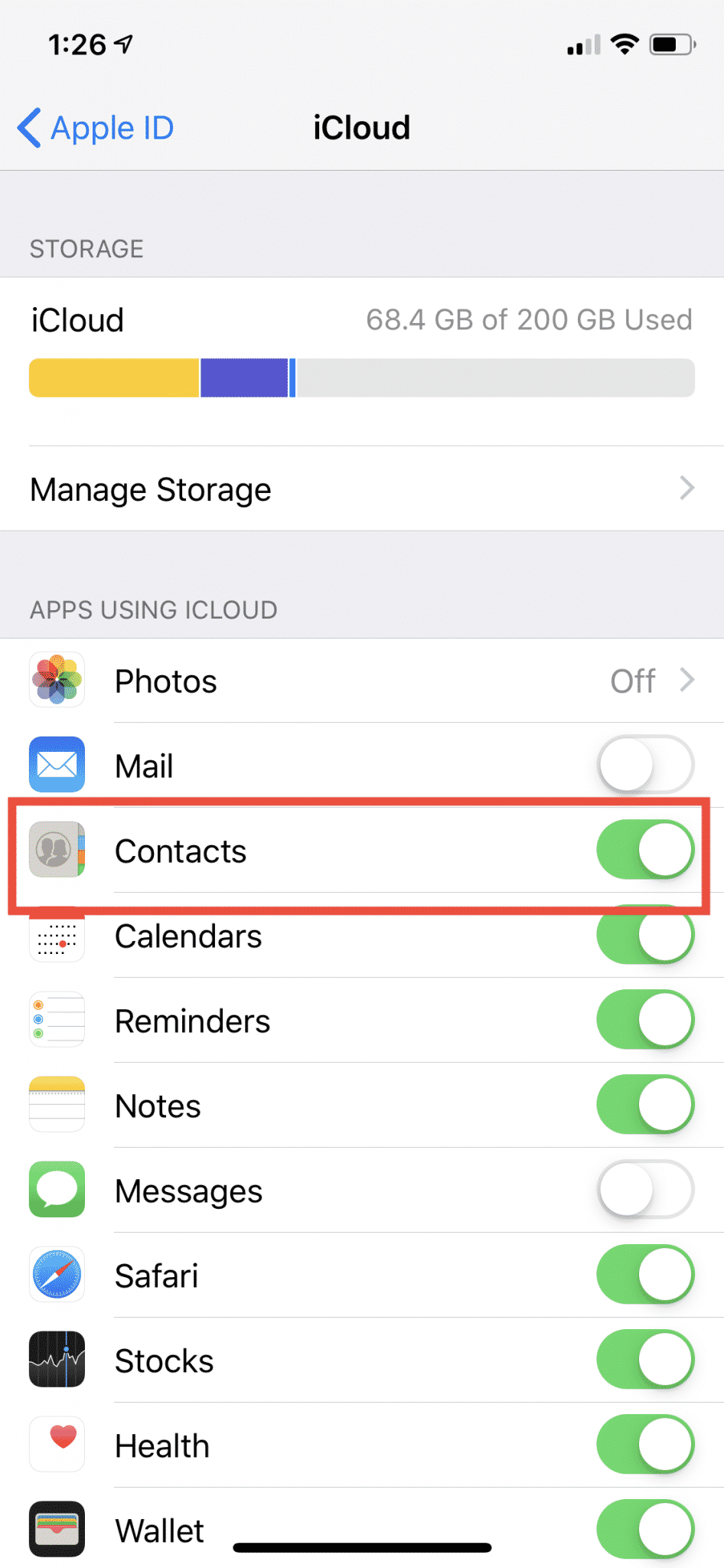
Task: Disable Safari iCloud toggle
Action: pos(645,1275)
